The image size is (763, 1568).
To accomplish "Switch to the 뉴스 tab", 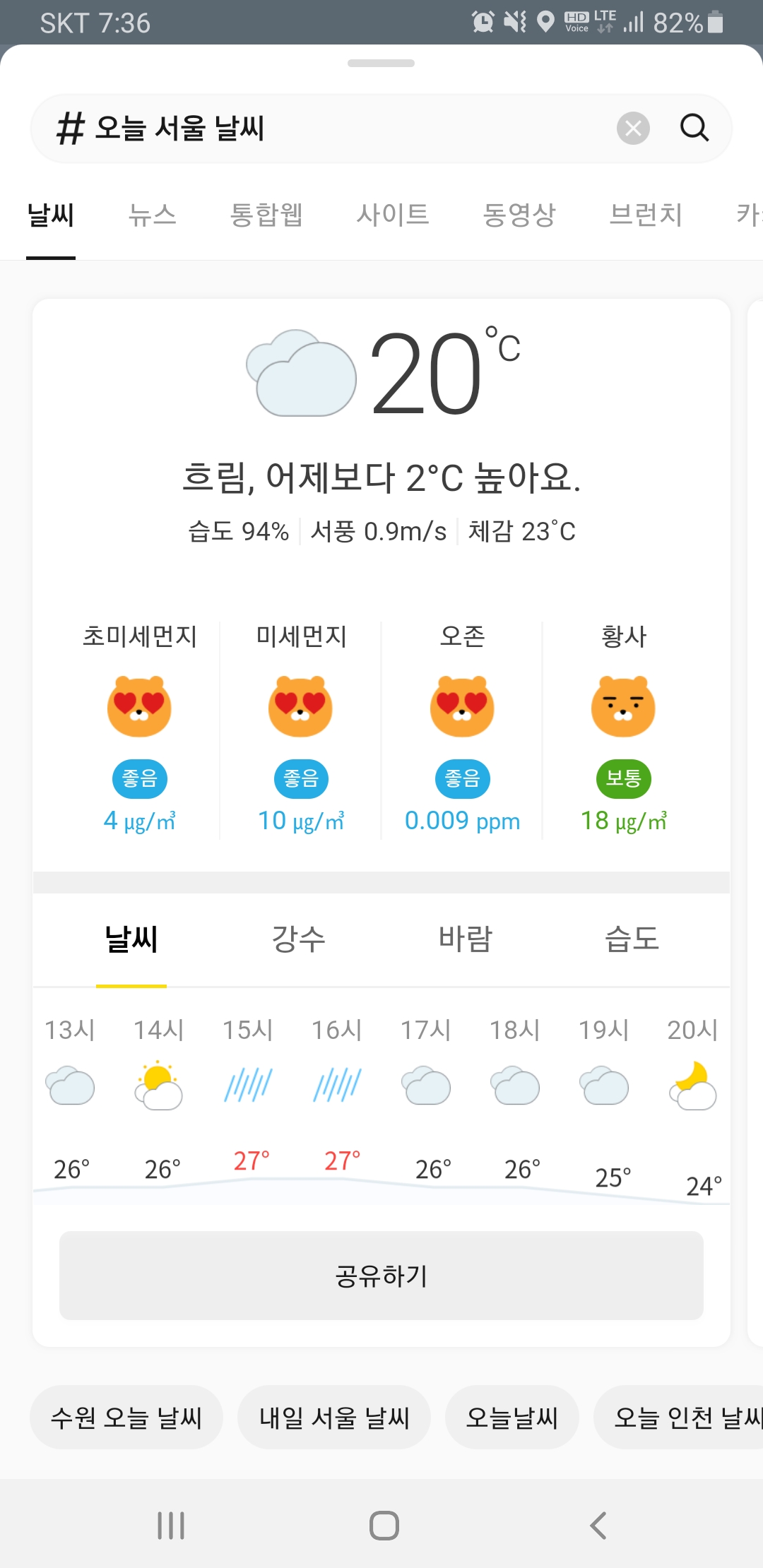I will [x=152, y=215].
